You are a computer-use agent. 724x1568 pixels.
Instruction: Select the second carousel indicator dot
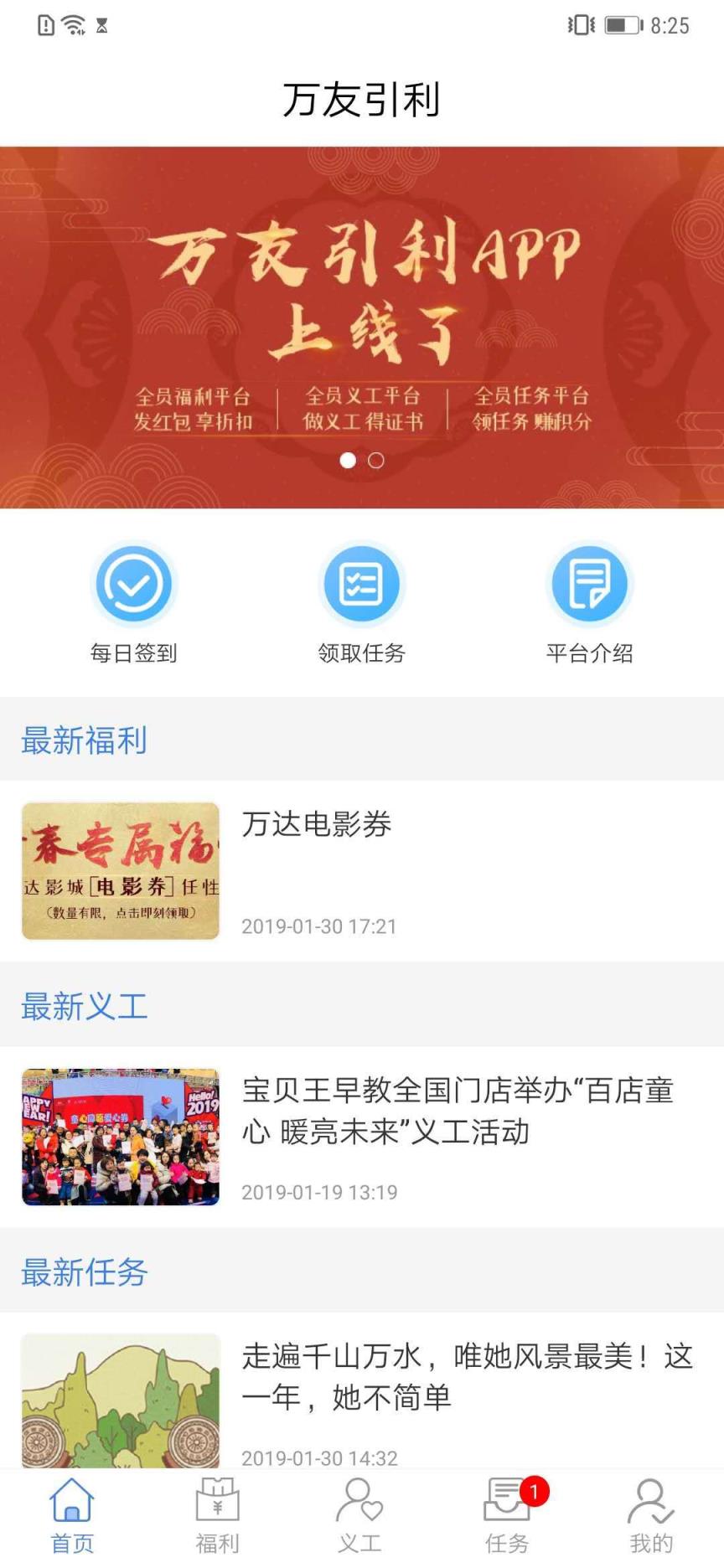(x=376, y=461)
